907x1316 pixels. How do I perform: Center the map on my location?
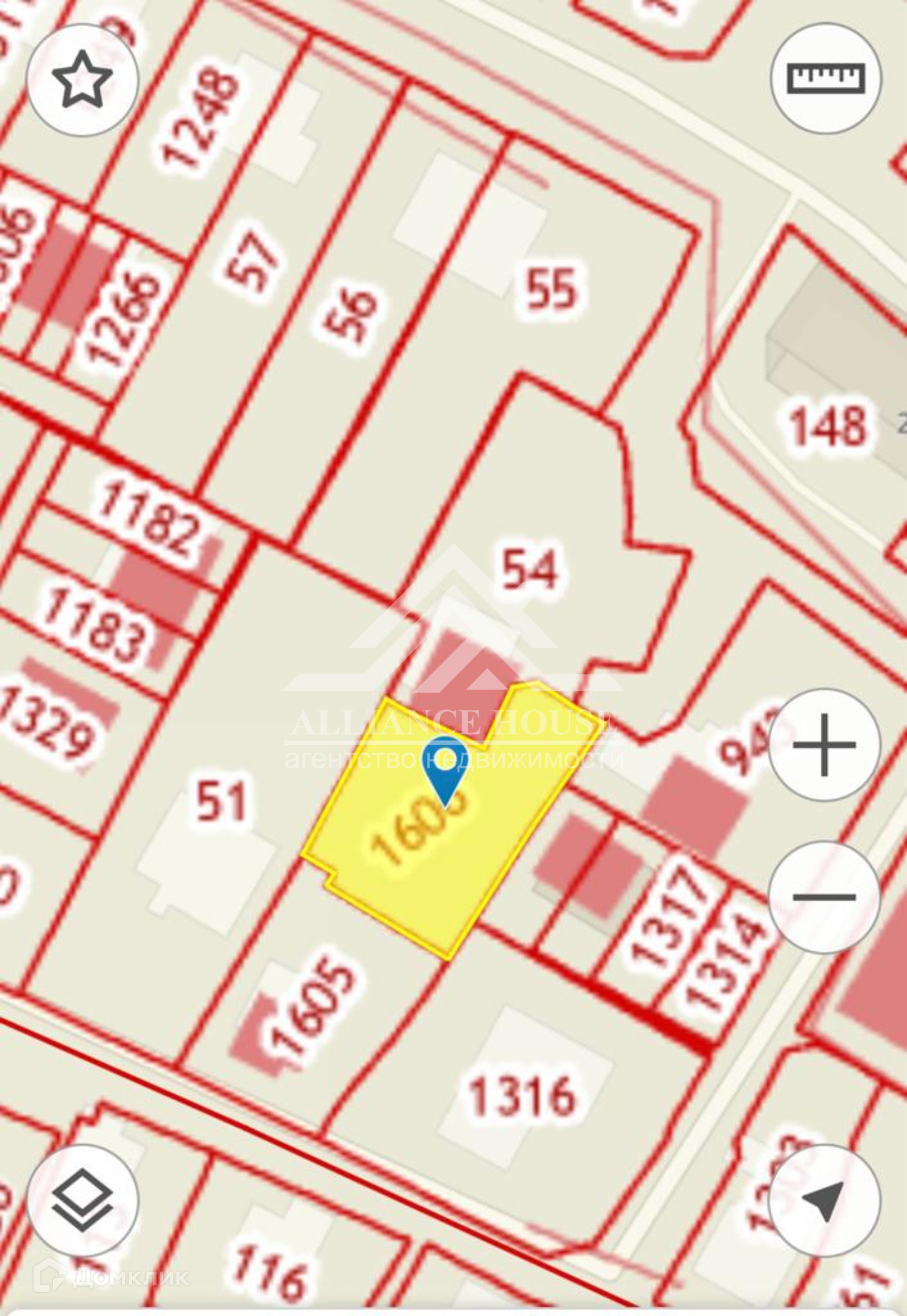pos(824,1200)
